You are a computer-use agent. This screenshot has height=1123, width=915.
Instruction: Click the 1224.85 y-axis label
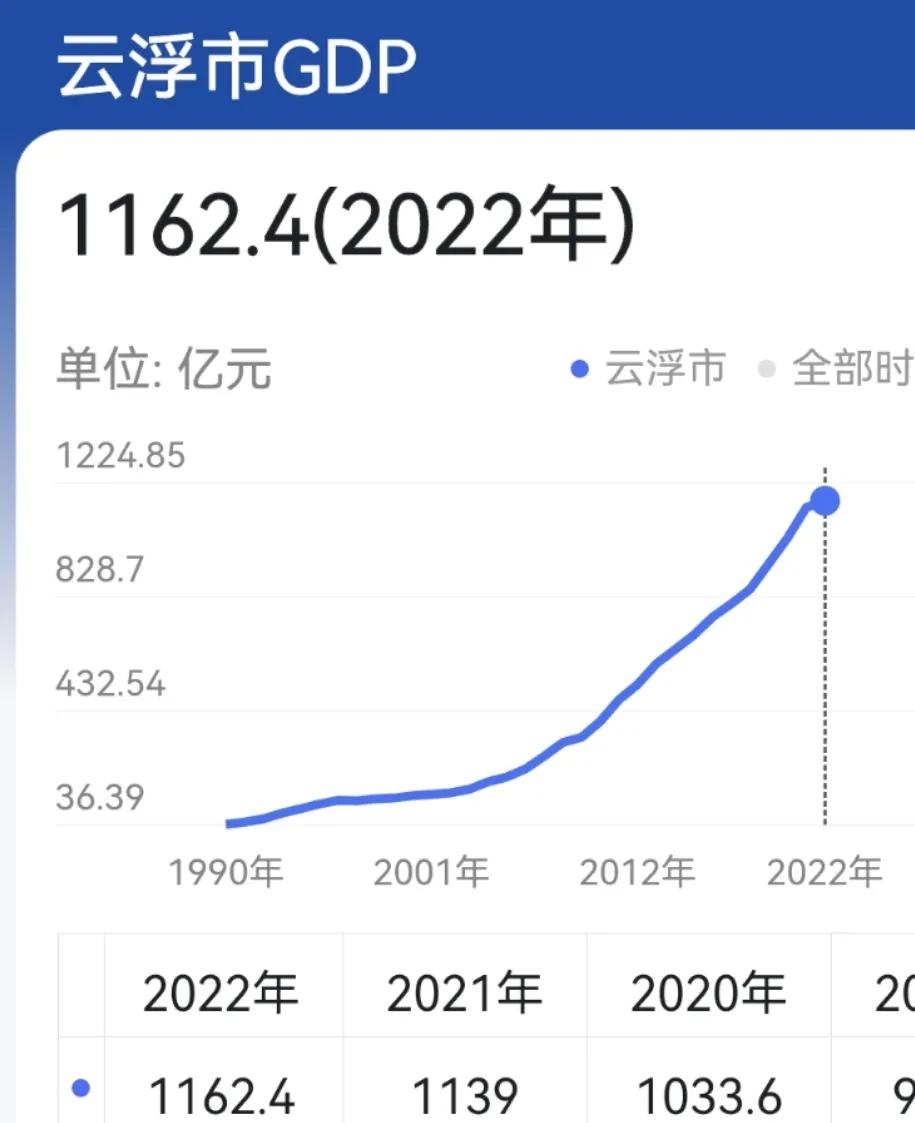(122, 455)
